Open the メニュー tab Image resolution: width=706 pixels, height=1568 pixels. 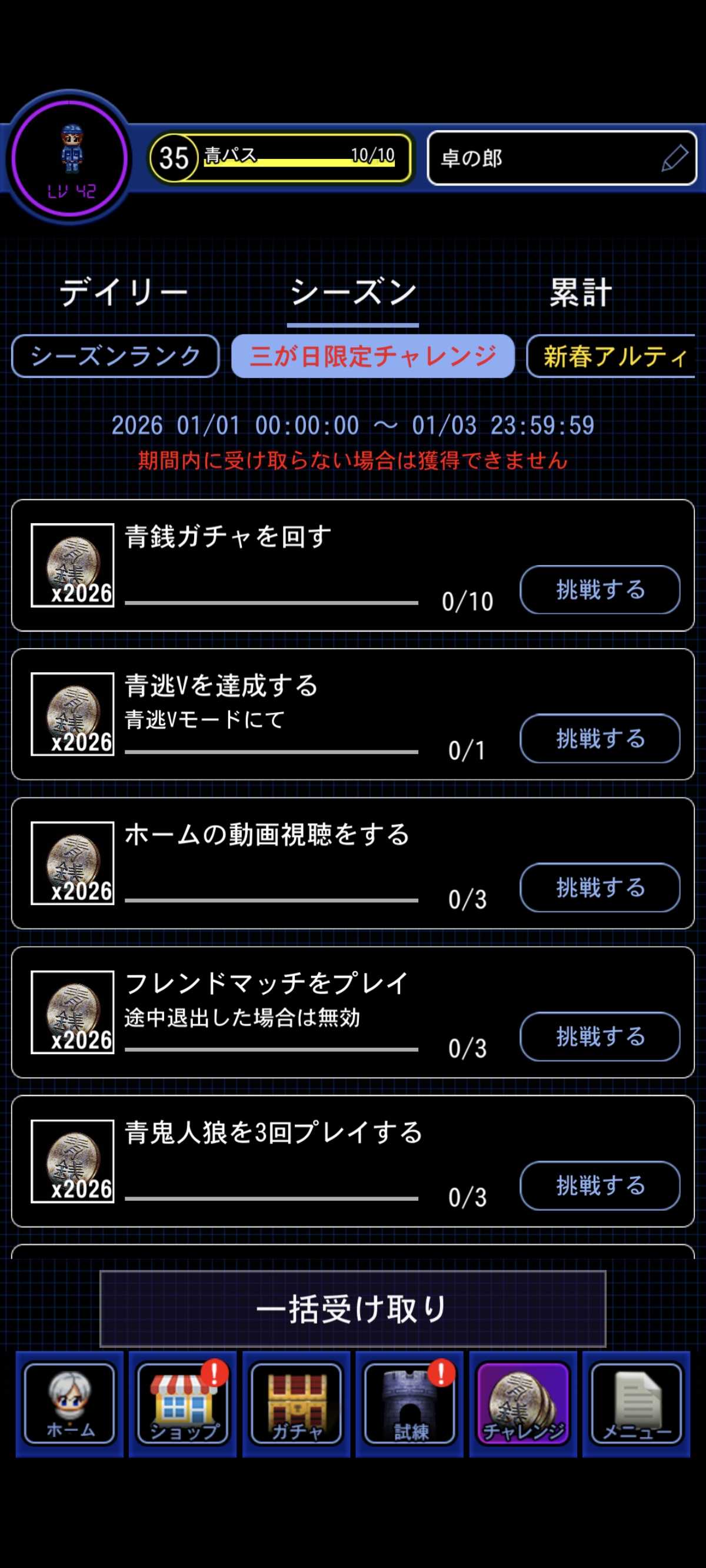[636, 1404]
